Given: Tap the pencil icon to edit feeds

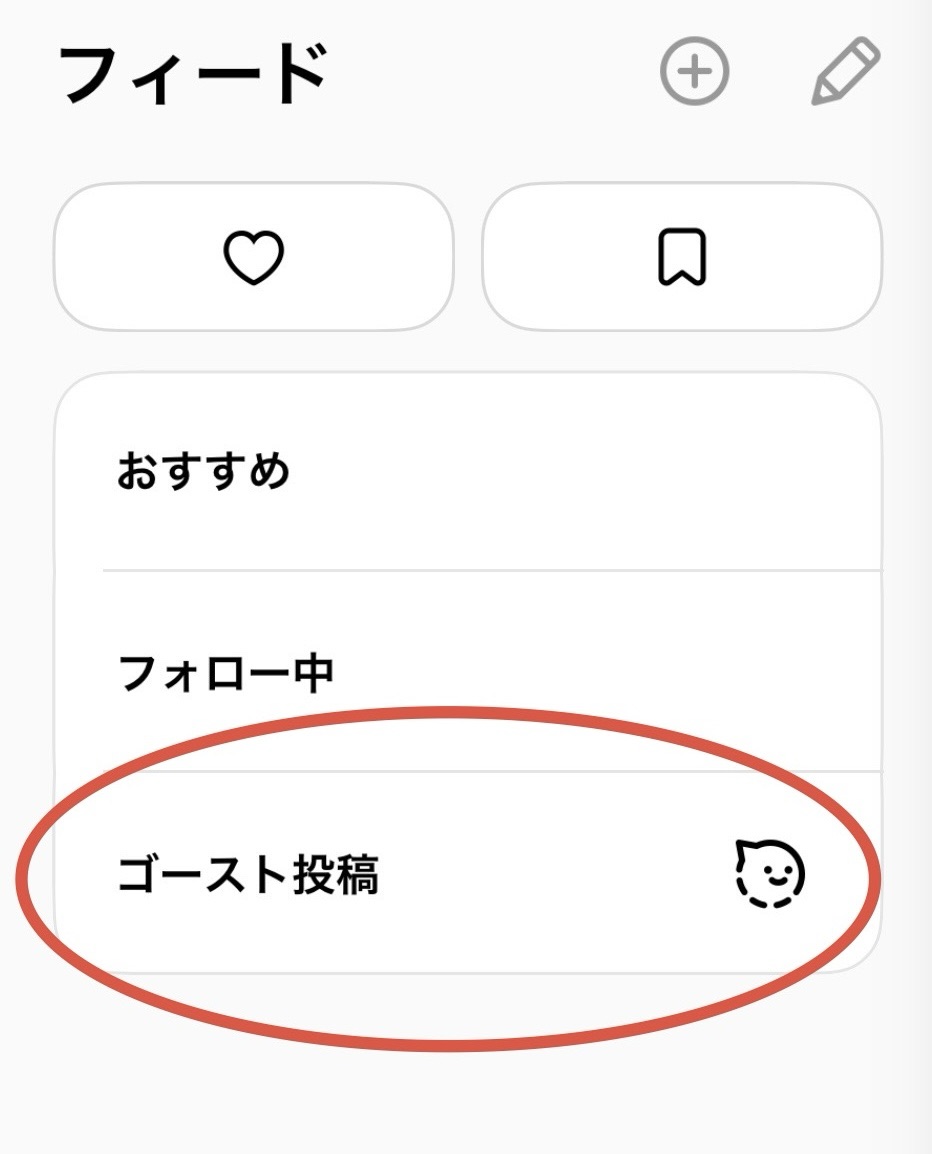Looking at the screenshot, I should [x=844, y=72].
